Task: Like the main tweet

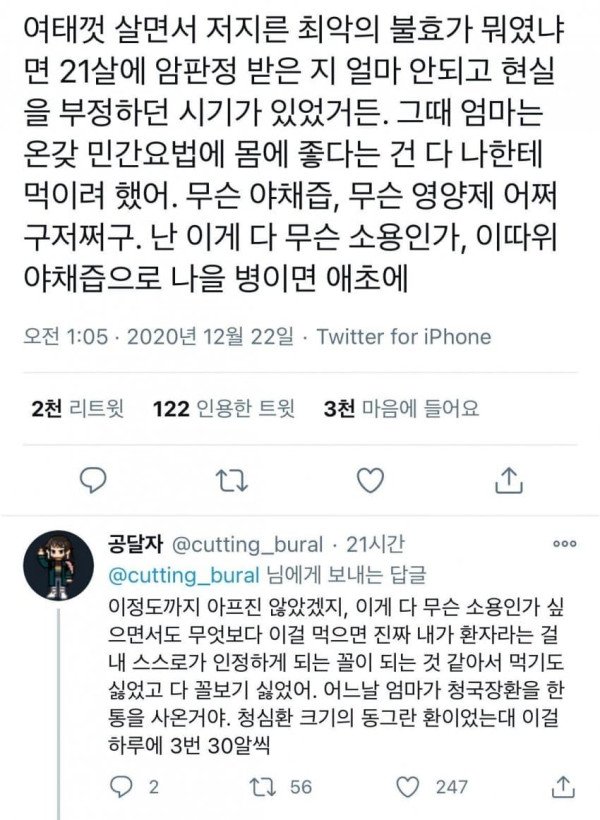Action: (371, 480)
